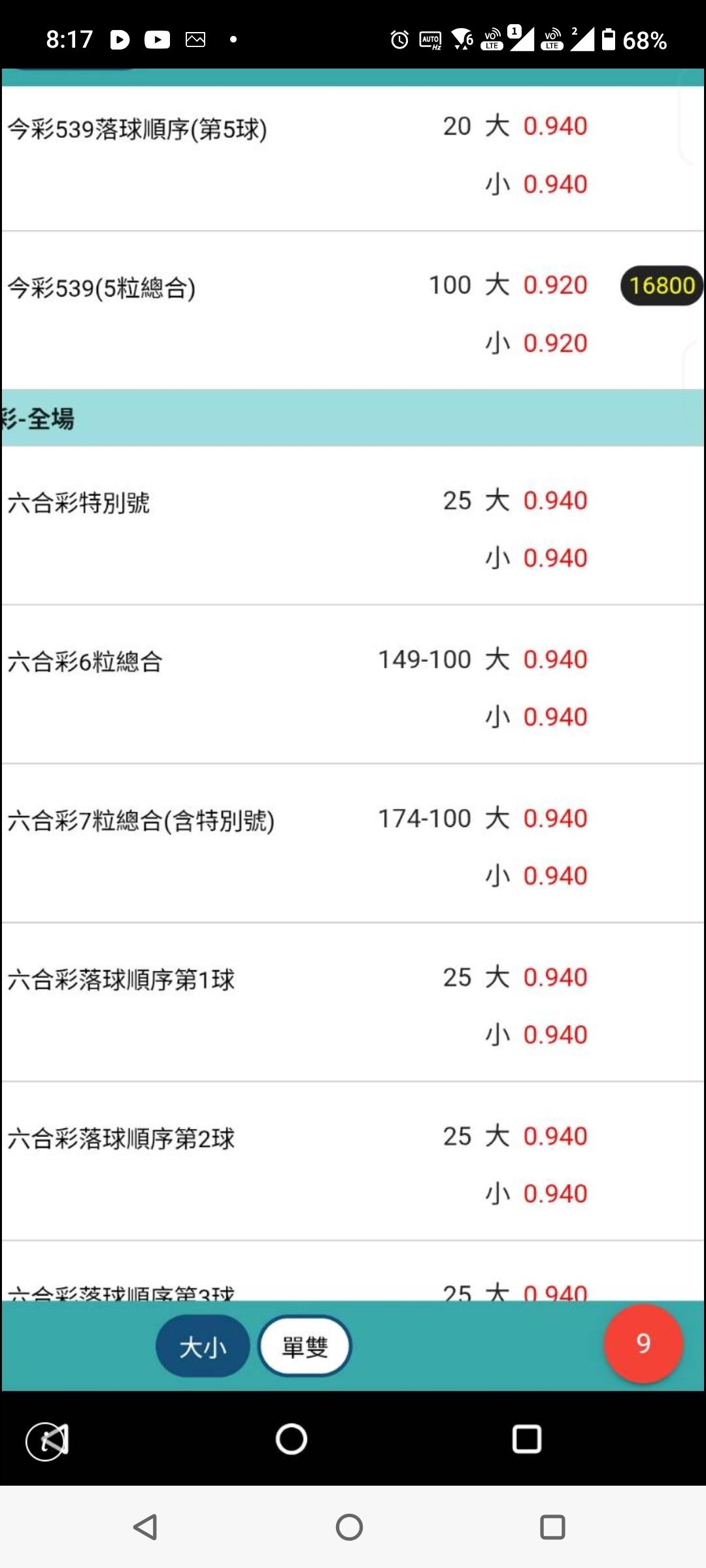Select 小 0.940 for 六合彩7粒總合(含特別號)
The width and height of the screenshot is (706, 1568).
coord(536,875)
